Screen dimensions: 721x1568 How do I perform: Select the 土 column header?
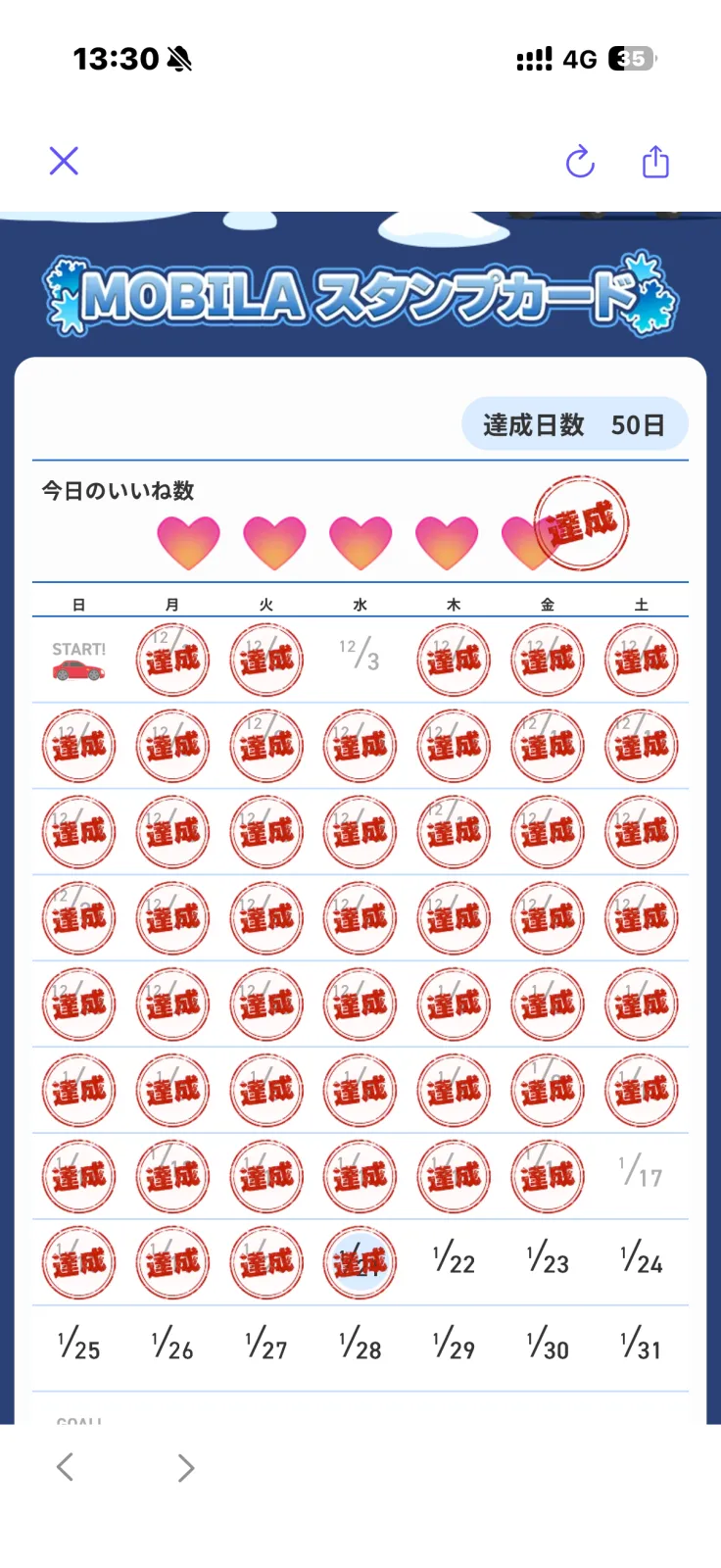pos(642,605)
